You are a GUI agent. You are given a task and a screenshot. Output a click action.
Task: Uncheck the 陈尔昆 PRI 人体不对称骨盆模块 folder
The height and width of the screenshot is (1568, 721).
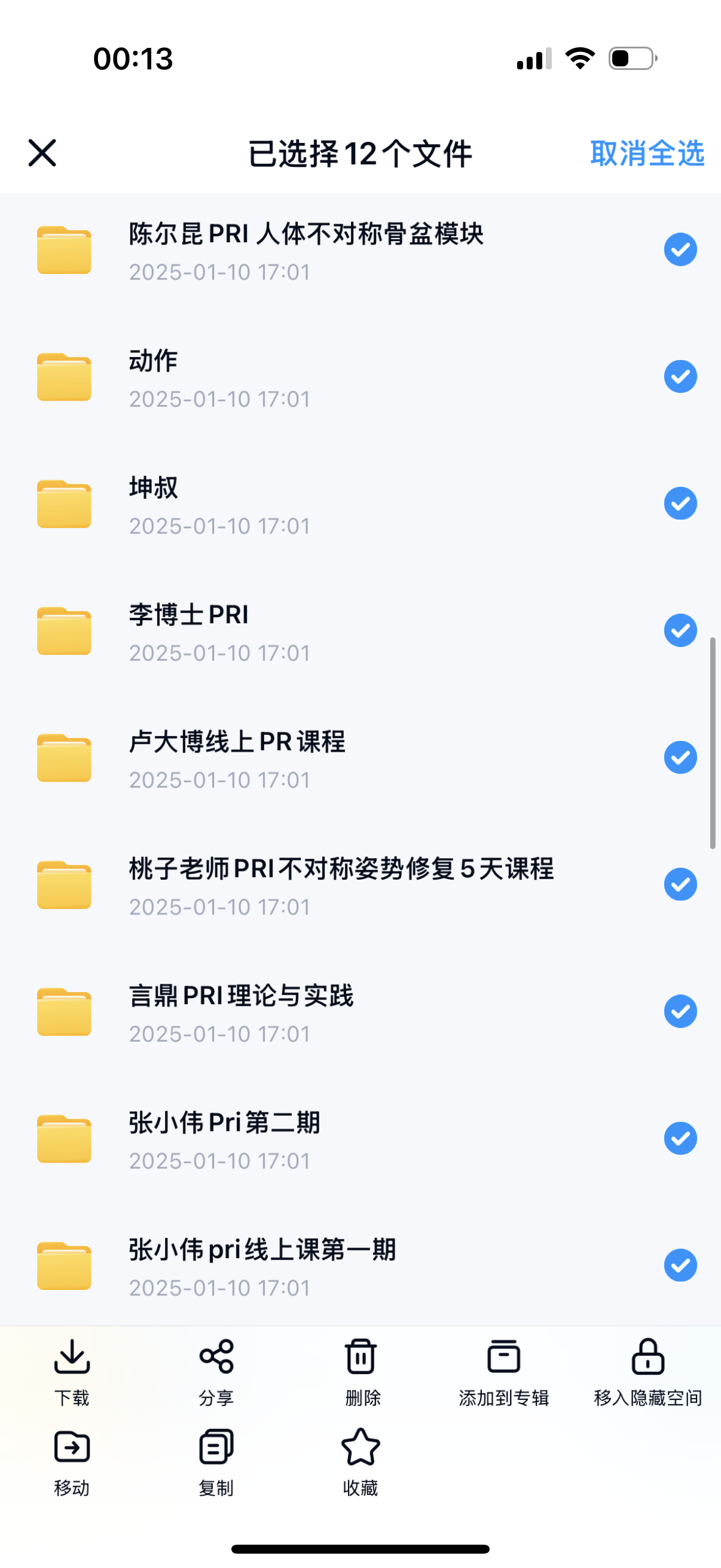point(680,249)
